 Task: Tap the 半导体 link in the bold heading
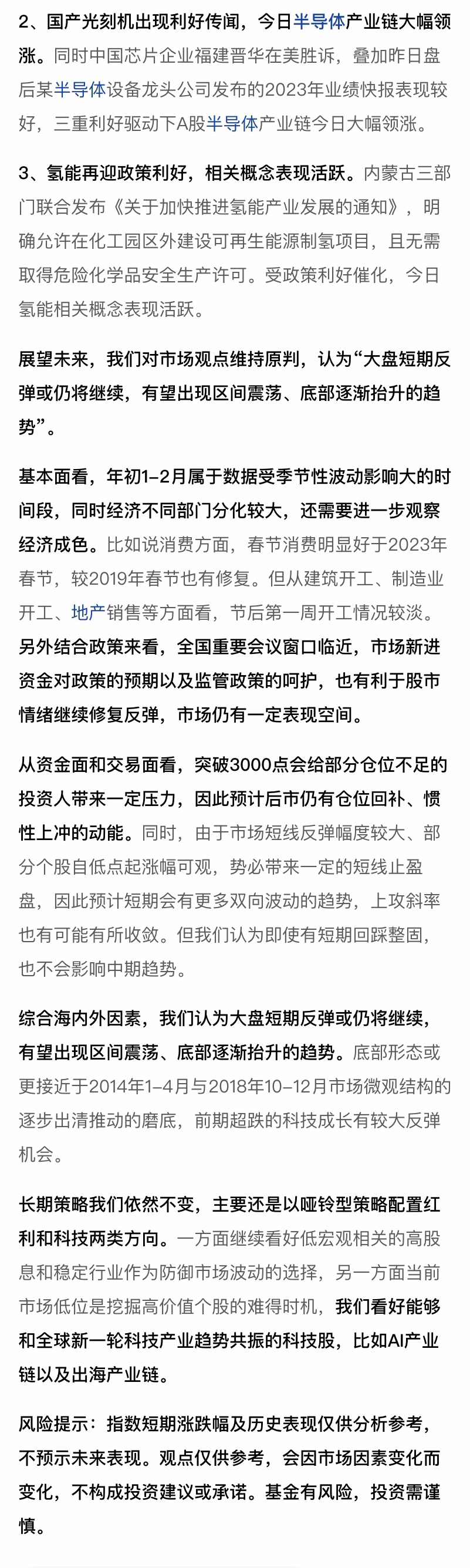click(319, 22)
